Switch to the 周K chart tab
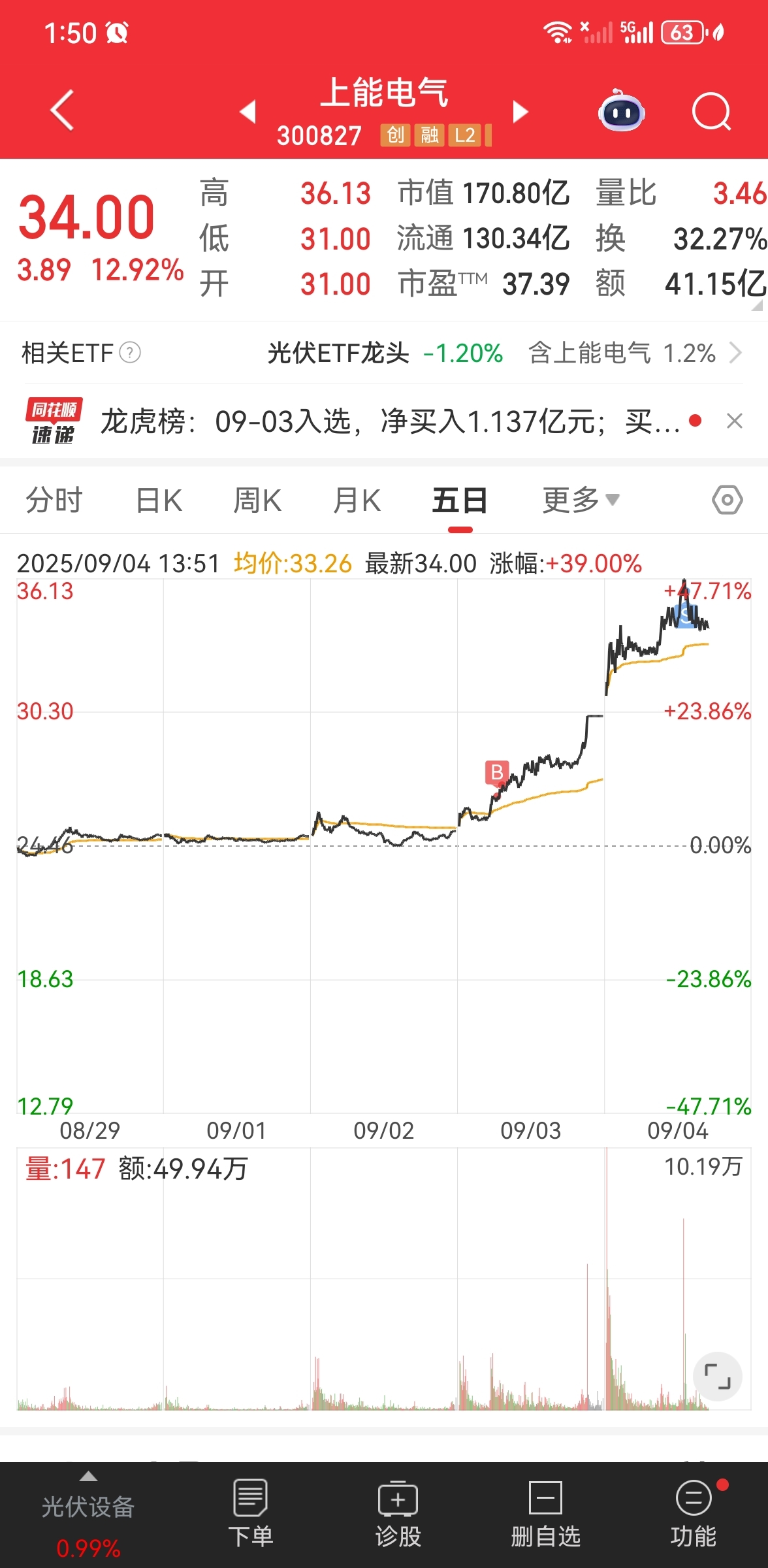Viewport: 768px width, 1568px height. tap(257, 500)
